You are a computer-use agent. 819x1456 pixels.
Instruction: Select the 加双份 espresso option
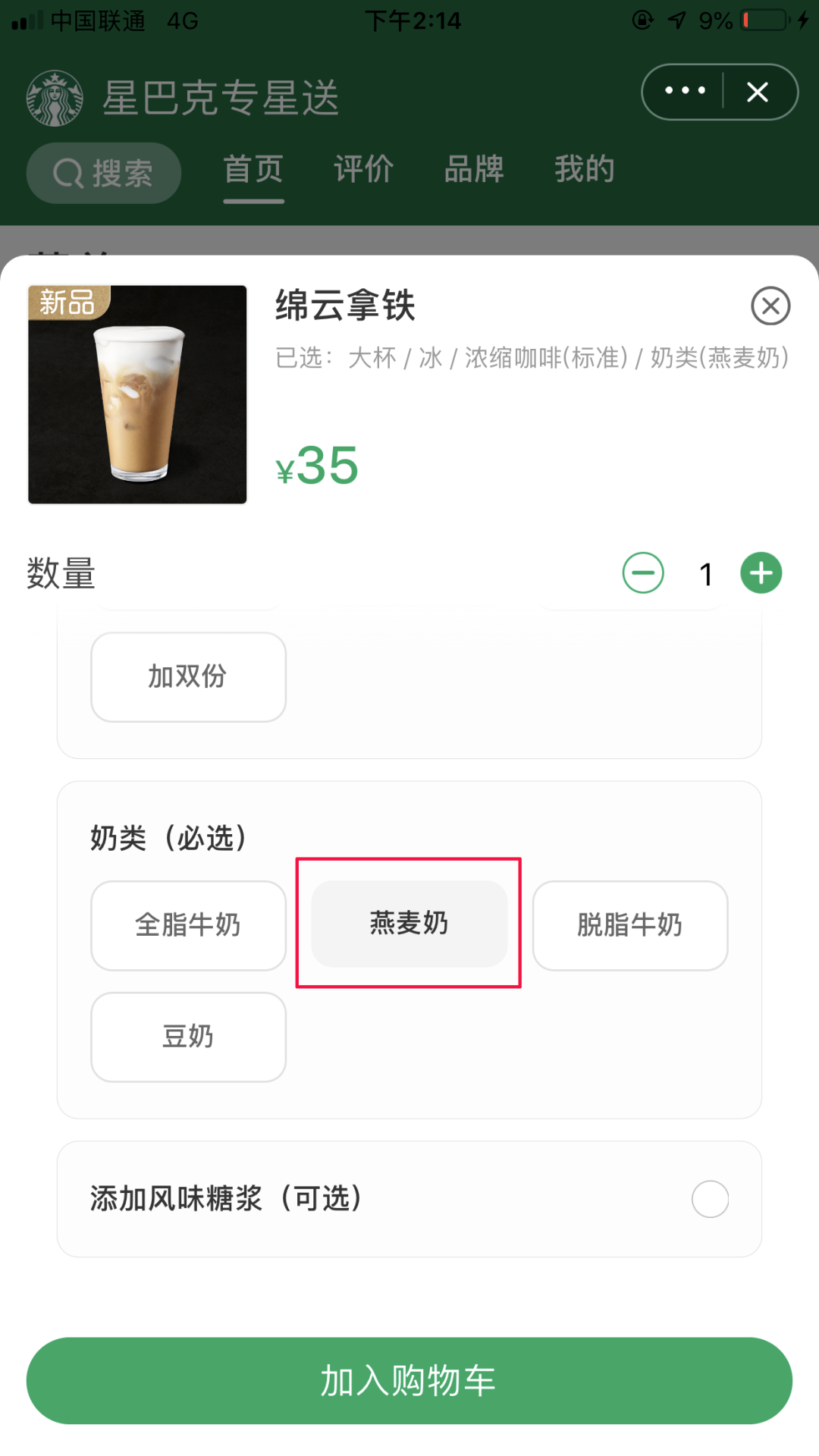[188, 677]
